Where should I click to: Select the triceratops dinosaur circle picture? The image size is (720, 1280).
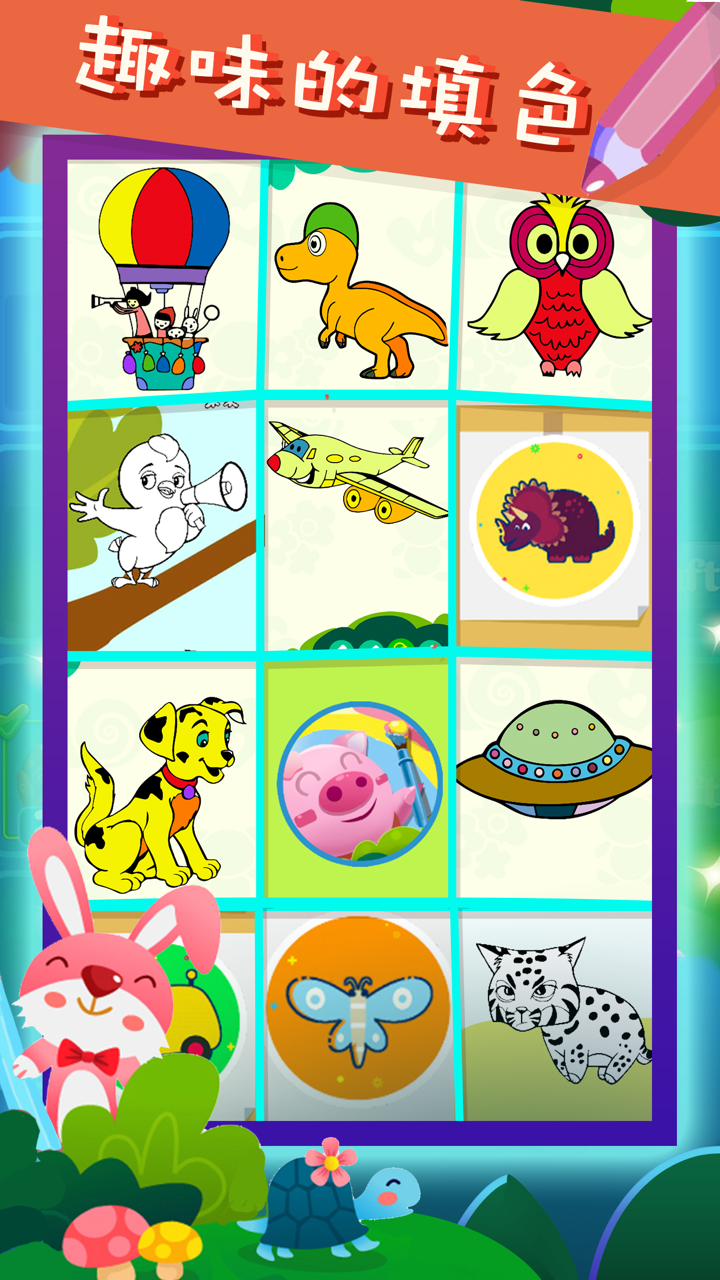tap(556, 520)
